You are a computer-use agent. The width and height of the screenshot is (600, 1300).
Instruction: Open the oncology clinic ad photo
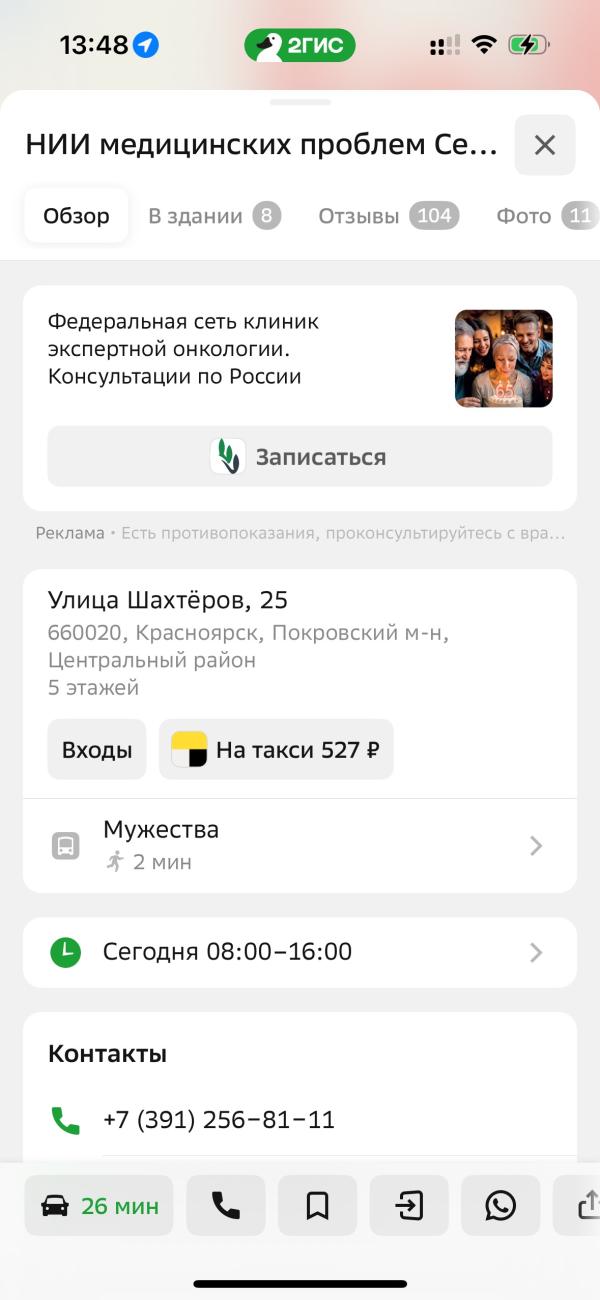click(x=504, y=358)
